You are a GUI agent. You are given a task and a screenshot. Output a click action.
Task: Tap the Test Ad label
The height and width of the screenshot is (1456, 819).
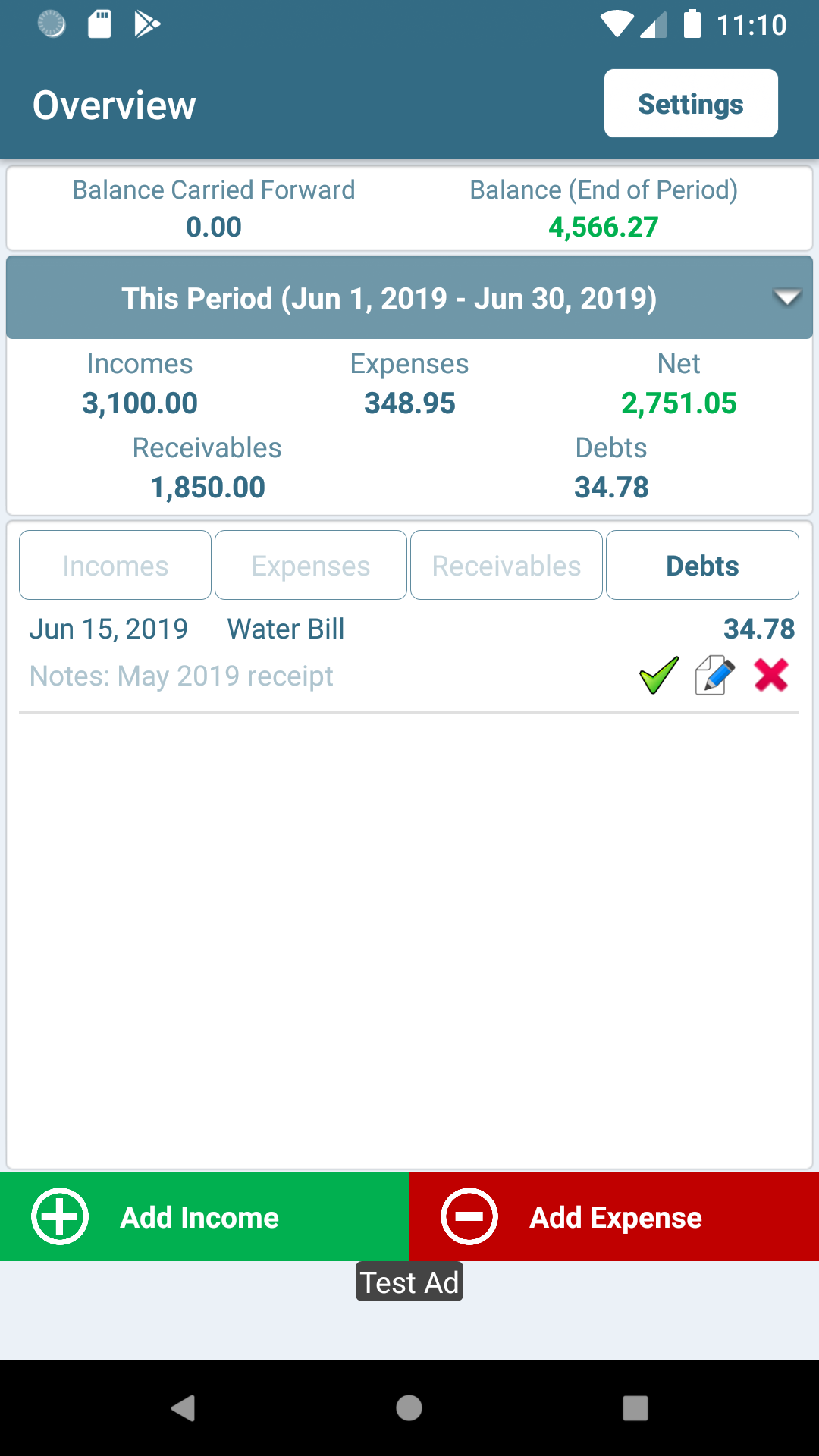[409, 1282]
